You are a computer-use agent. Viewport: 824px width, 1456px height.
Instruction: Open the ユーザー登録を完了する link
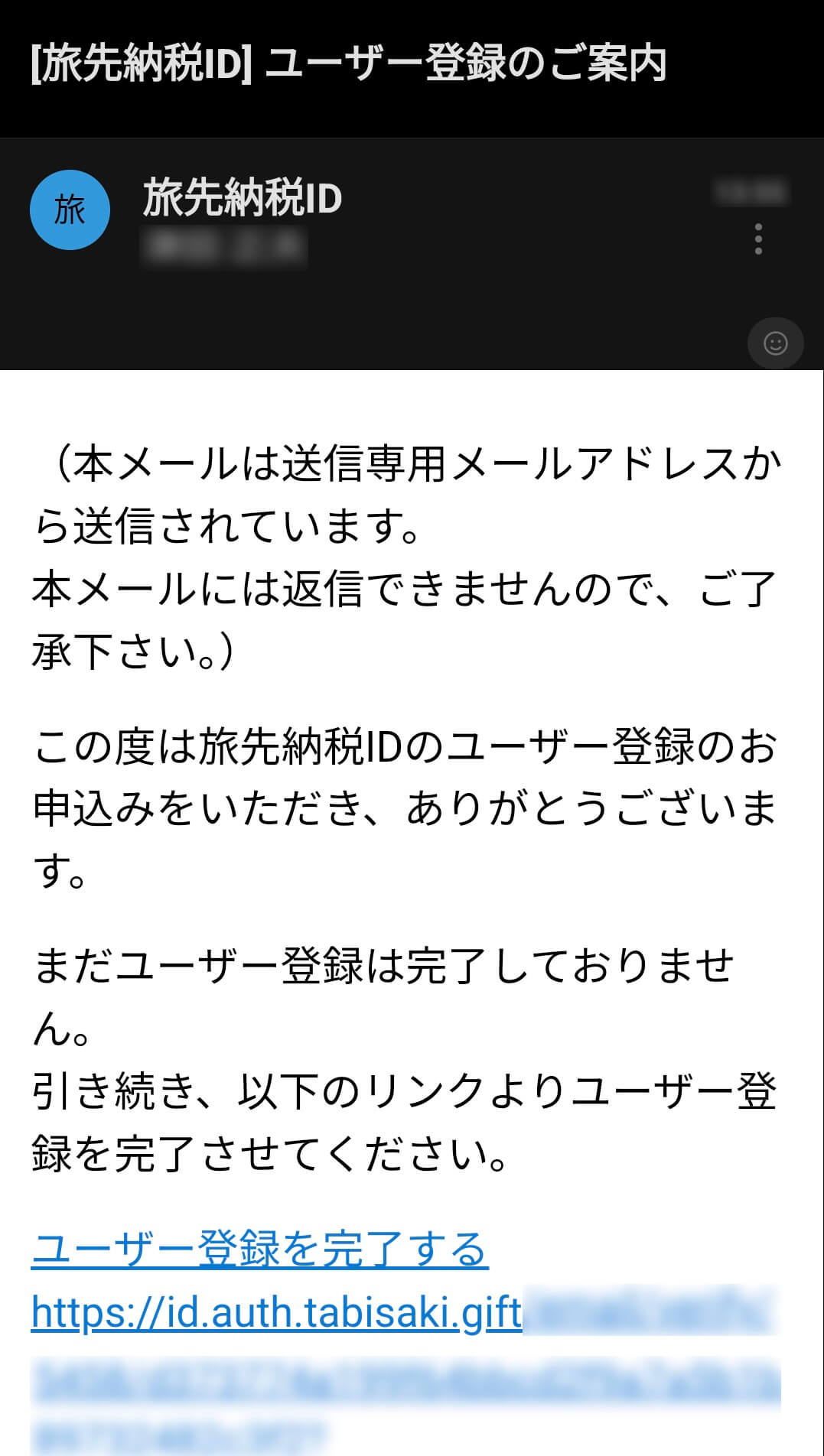259,1250
